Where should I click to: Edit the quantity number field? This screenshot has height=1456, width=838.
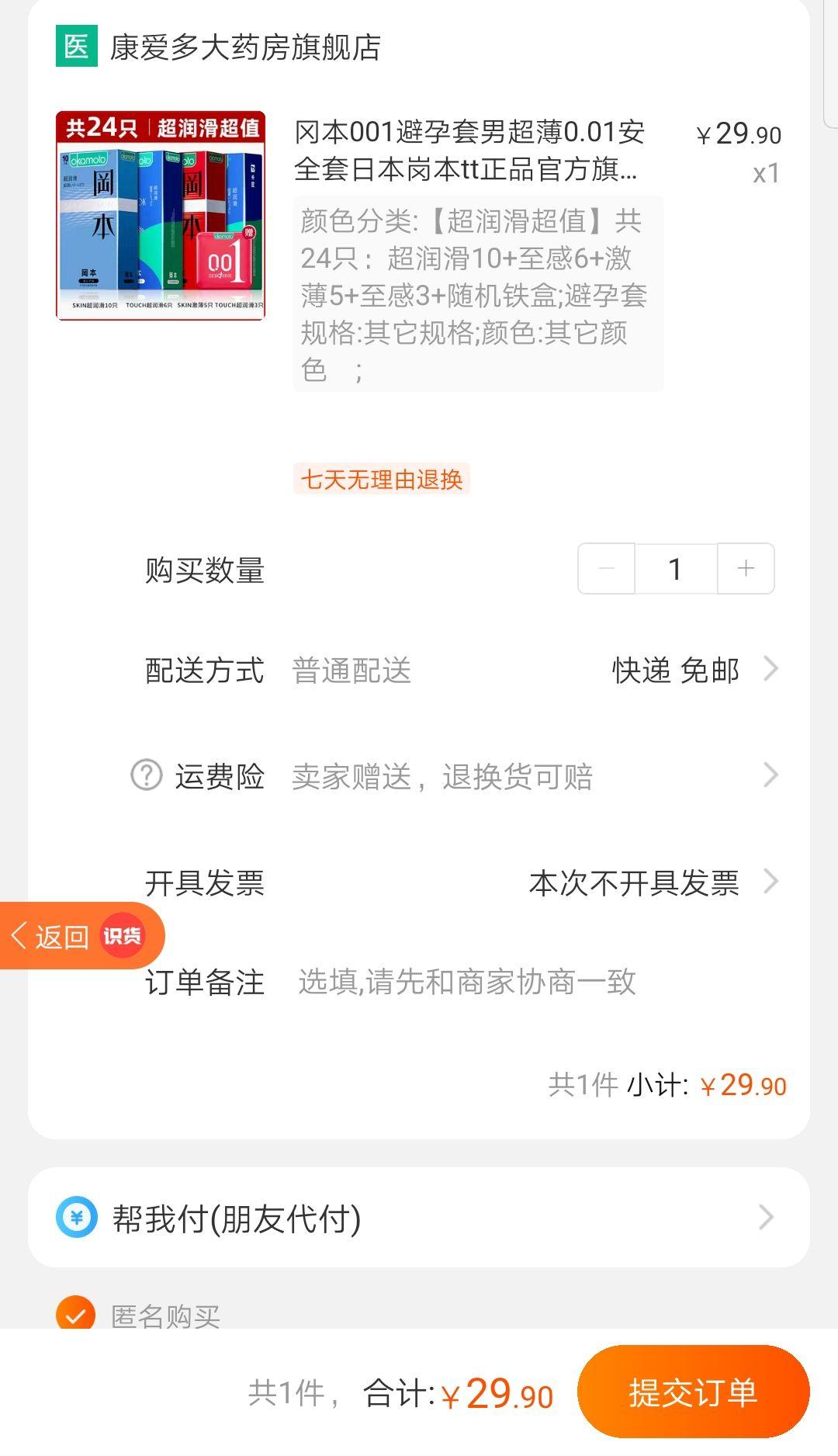point(675,569)
